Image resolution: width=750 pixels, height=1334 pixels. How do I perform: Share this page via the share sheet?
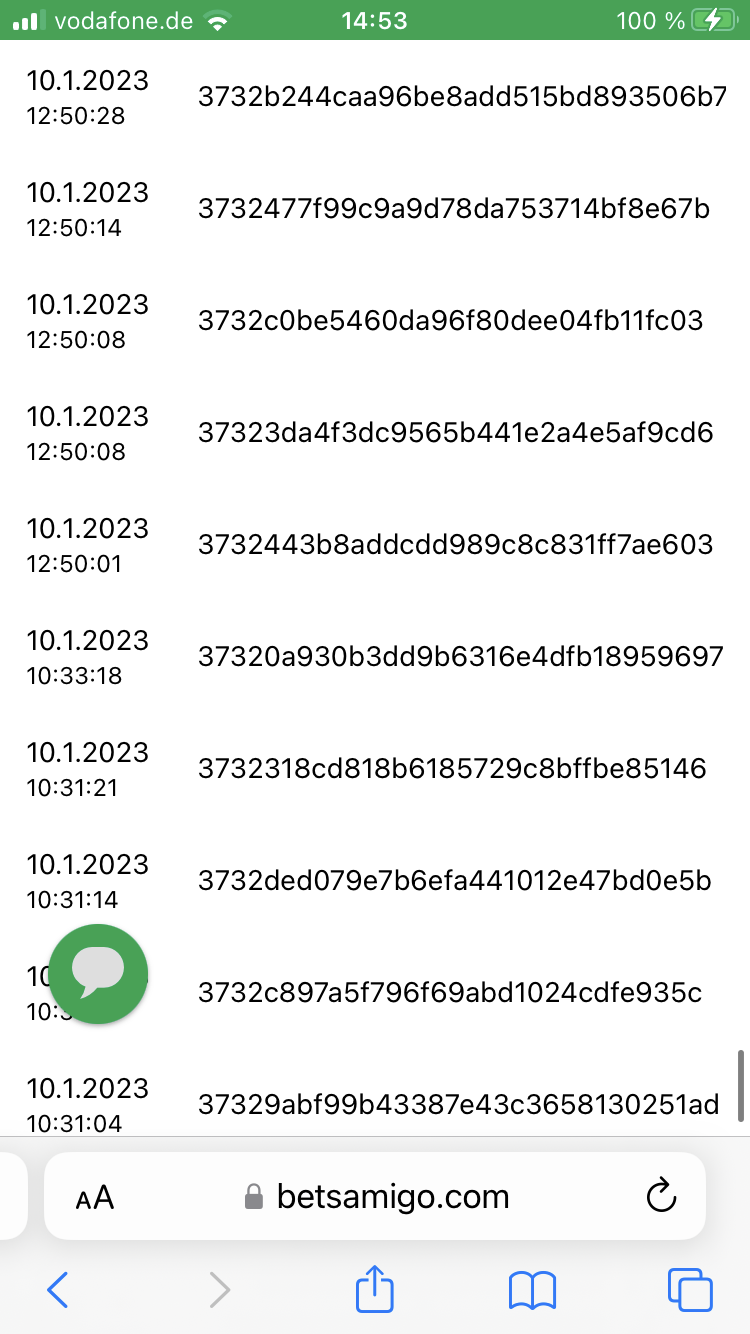pos(375,1288)
